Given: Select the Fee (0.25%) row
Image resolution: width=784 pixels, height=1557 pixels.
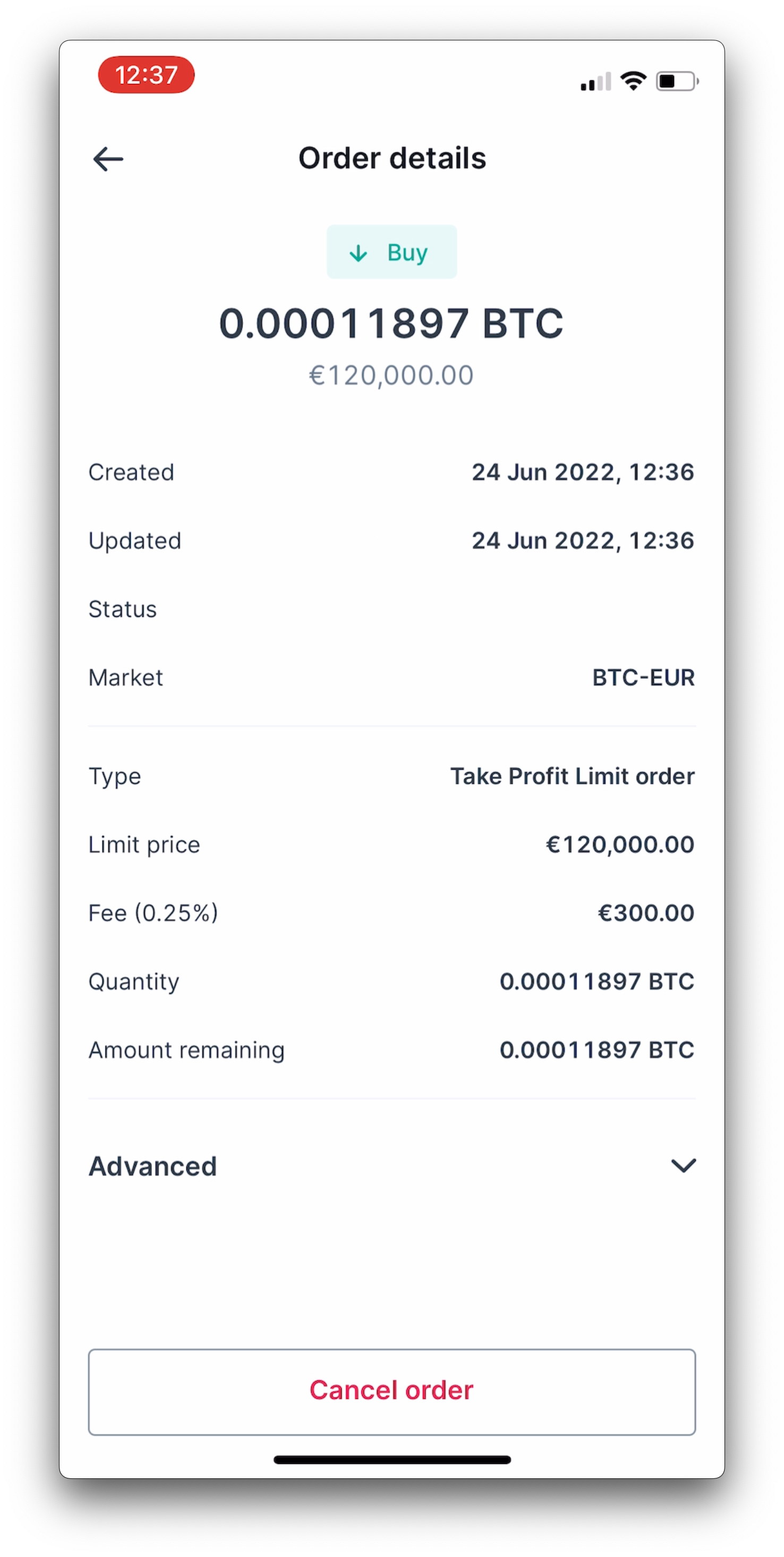Looking at the screenshot, I should coord(392,913).
